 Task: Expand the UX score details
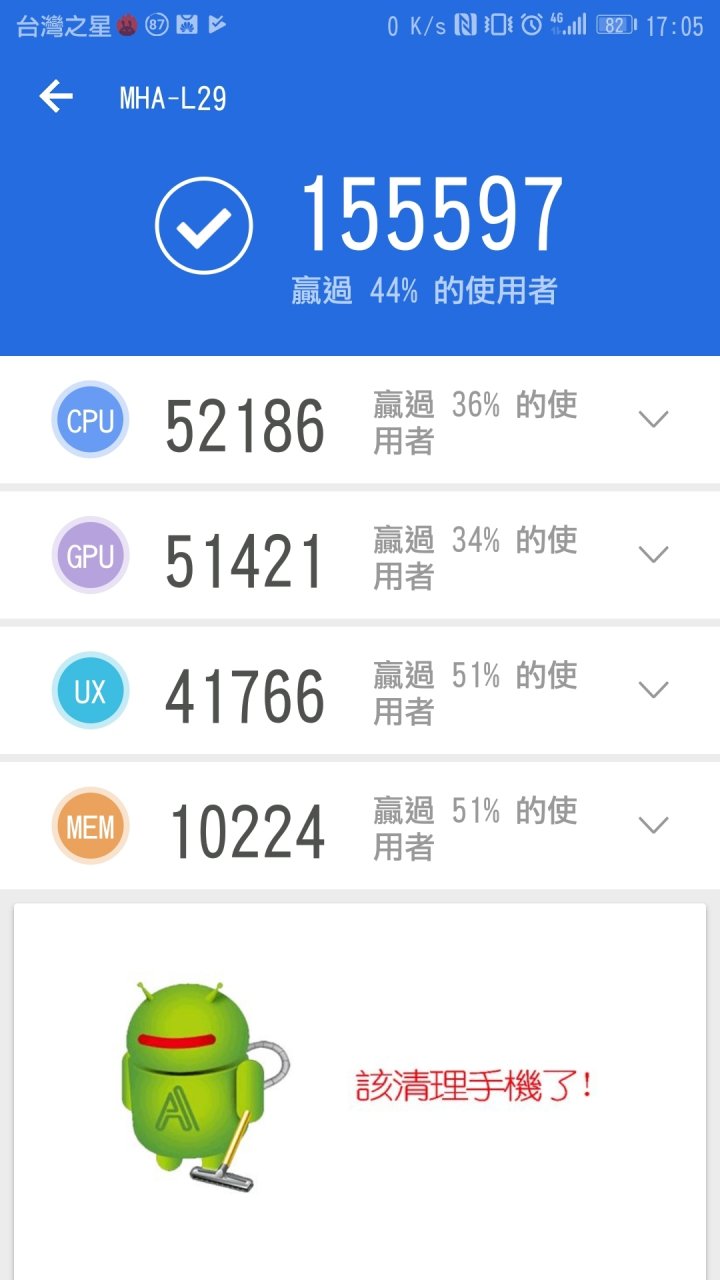(653, 690)
